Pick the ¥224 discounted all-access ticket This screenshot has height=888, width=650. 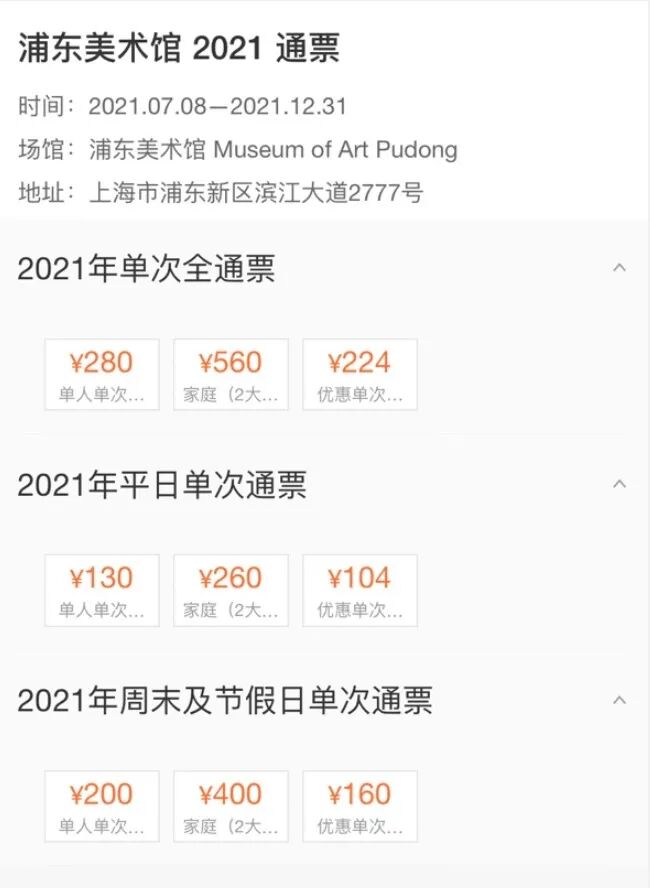[x=360, y=374]
